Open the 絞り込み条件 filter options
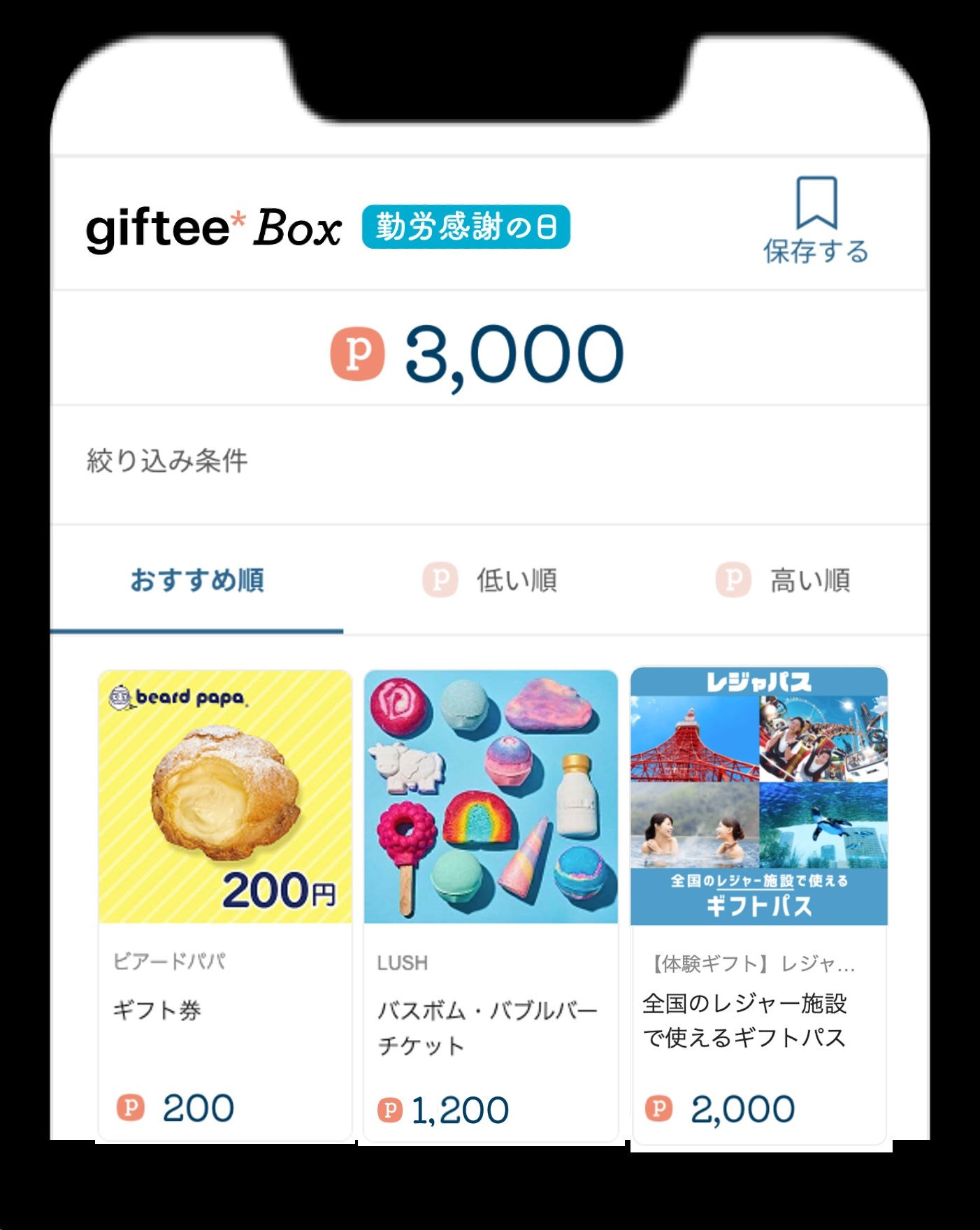Image resolution: width=980 pixels, height=1230 pixels. [167, 461]
